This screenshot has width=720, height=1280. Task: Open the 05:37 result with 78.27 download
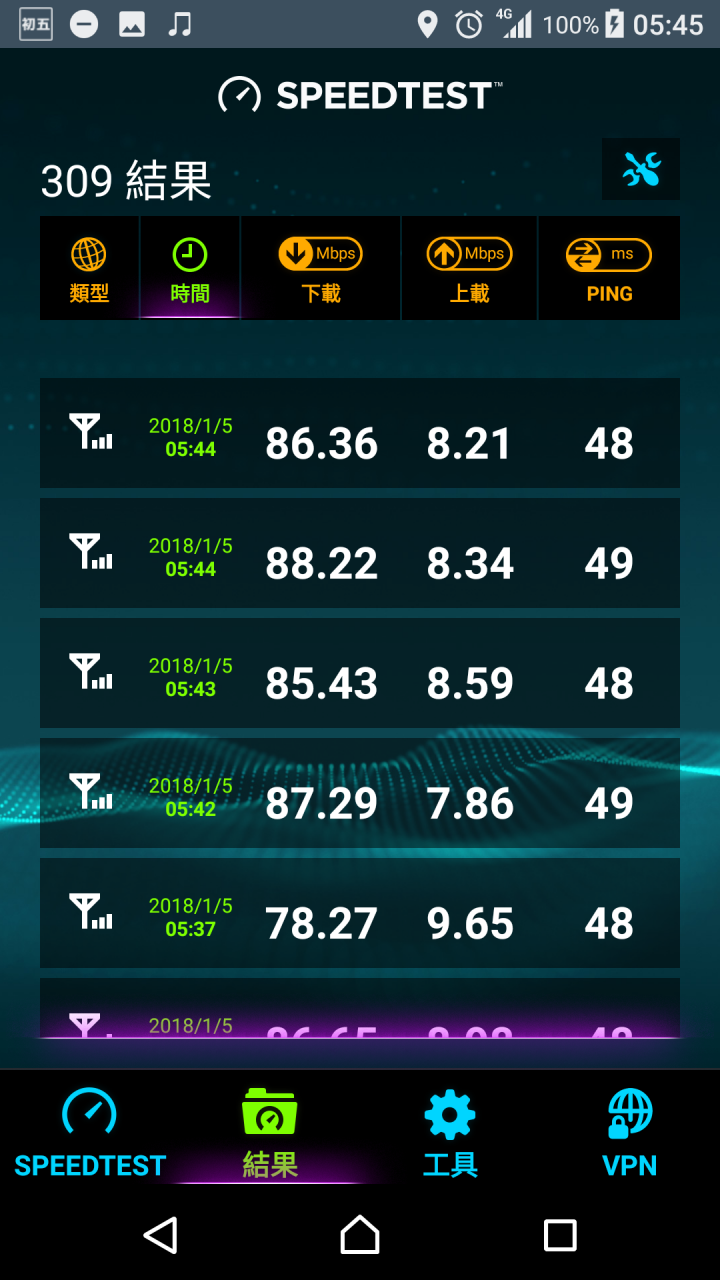360,913
